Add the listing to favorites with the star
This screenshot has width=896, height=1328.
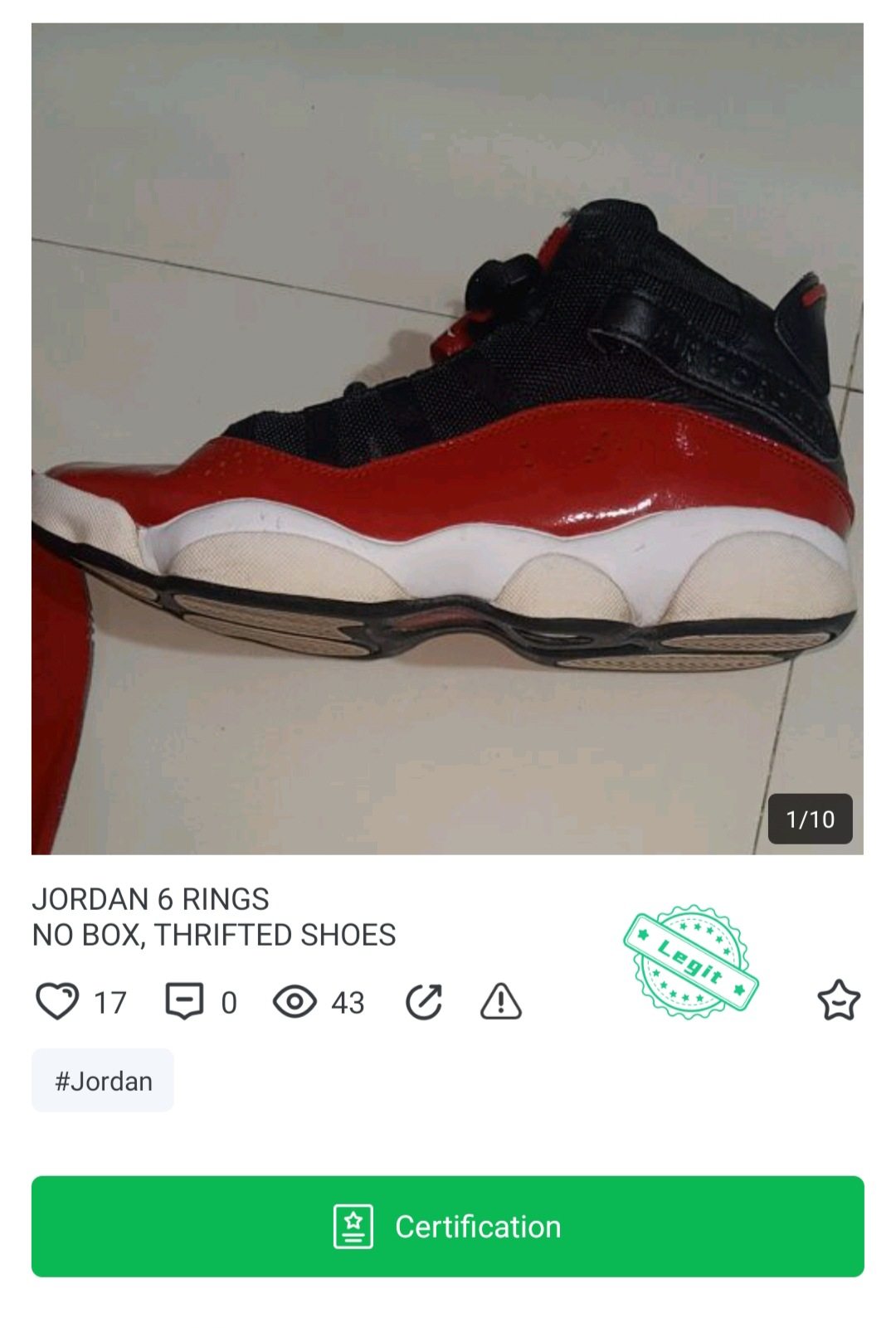(x=839, y=1000)
